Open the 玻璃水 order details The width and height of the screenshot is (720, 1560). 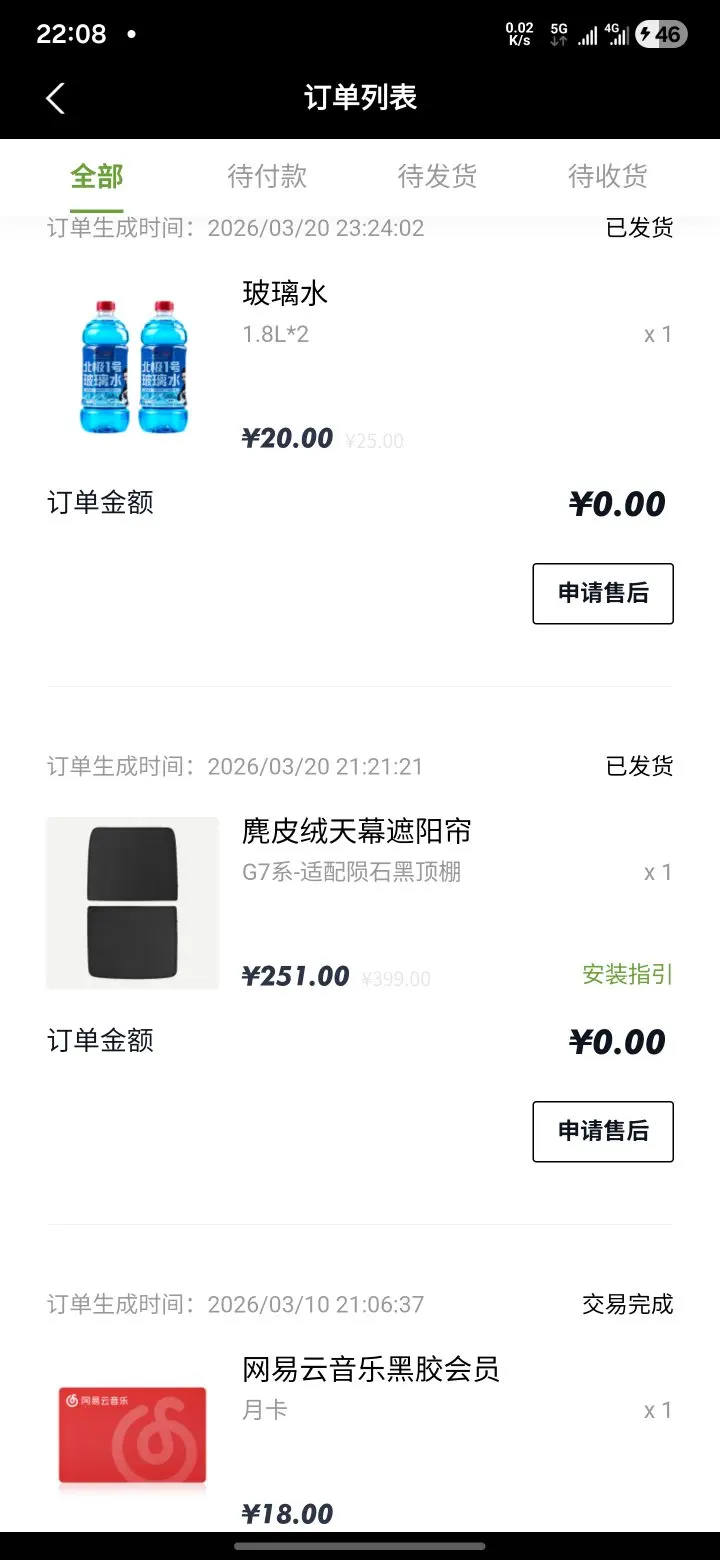coord(285,294)
